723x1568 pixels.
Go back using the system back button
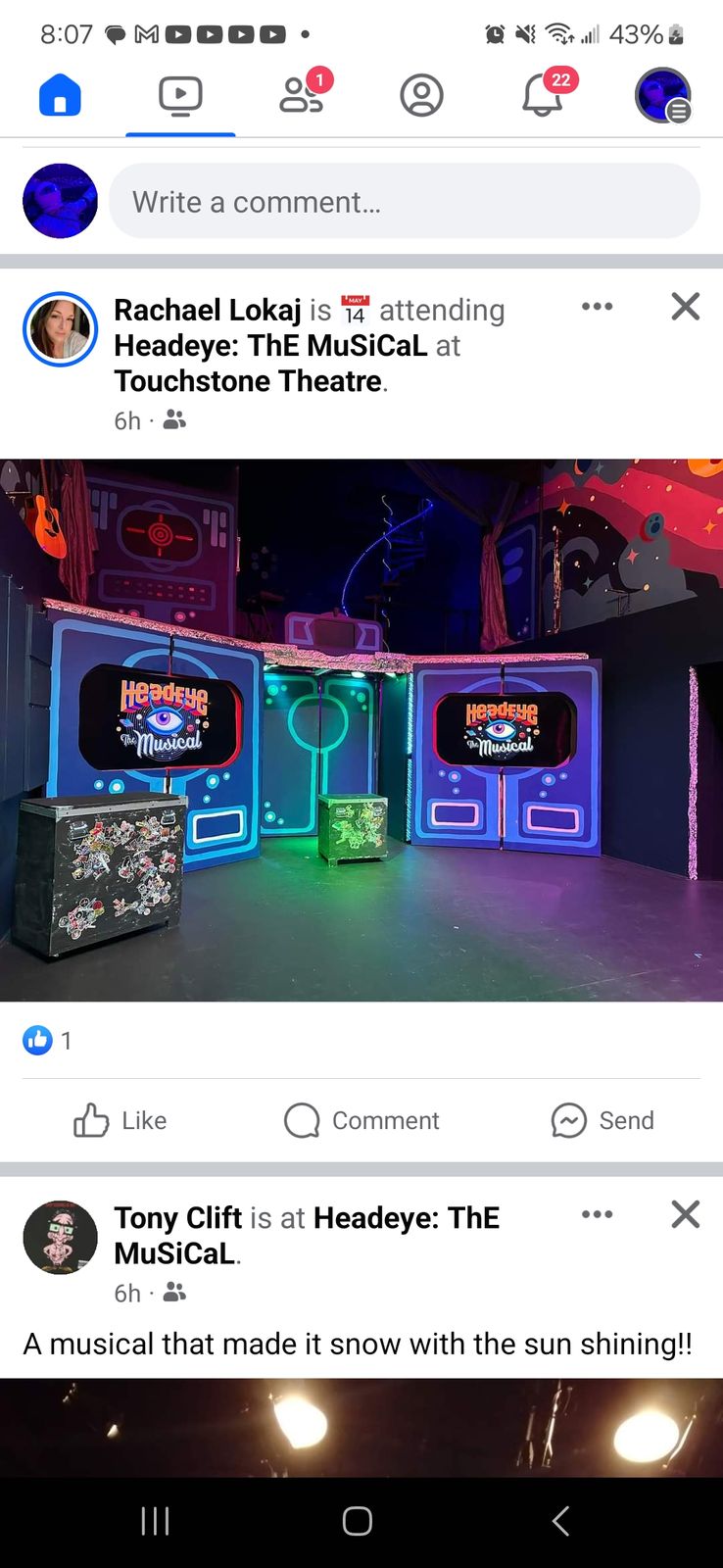tap(560, 1521)
